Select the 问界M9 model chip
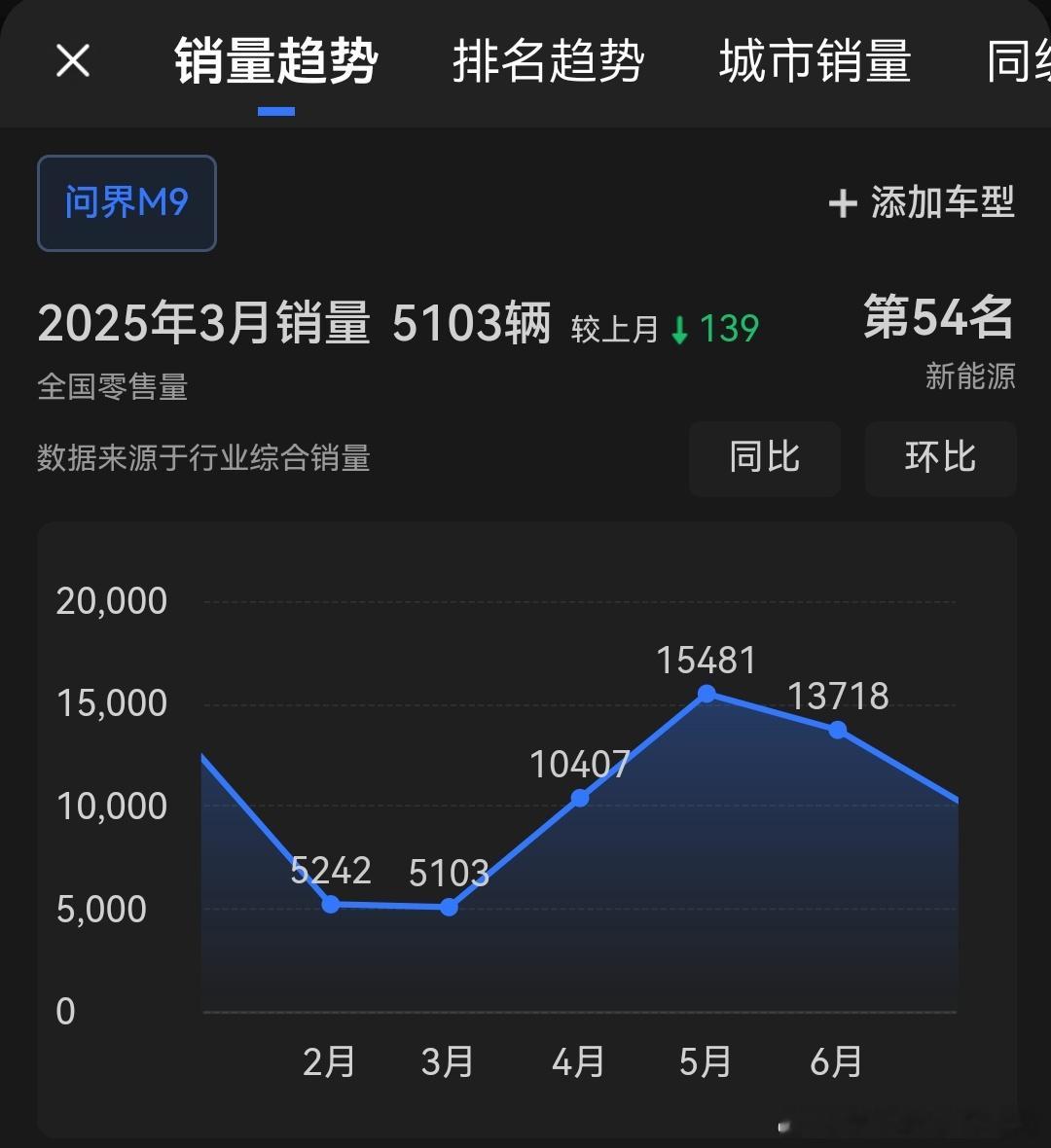Image resolution: width=1051 pixels, height=1148 pixels. coord(127,202)
